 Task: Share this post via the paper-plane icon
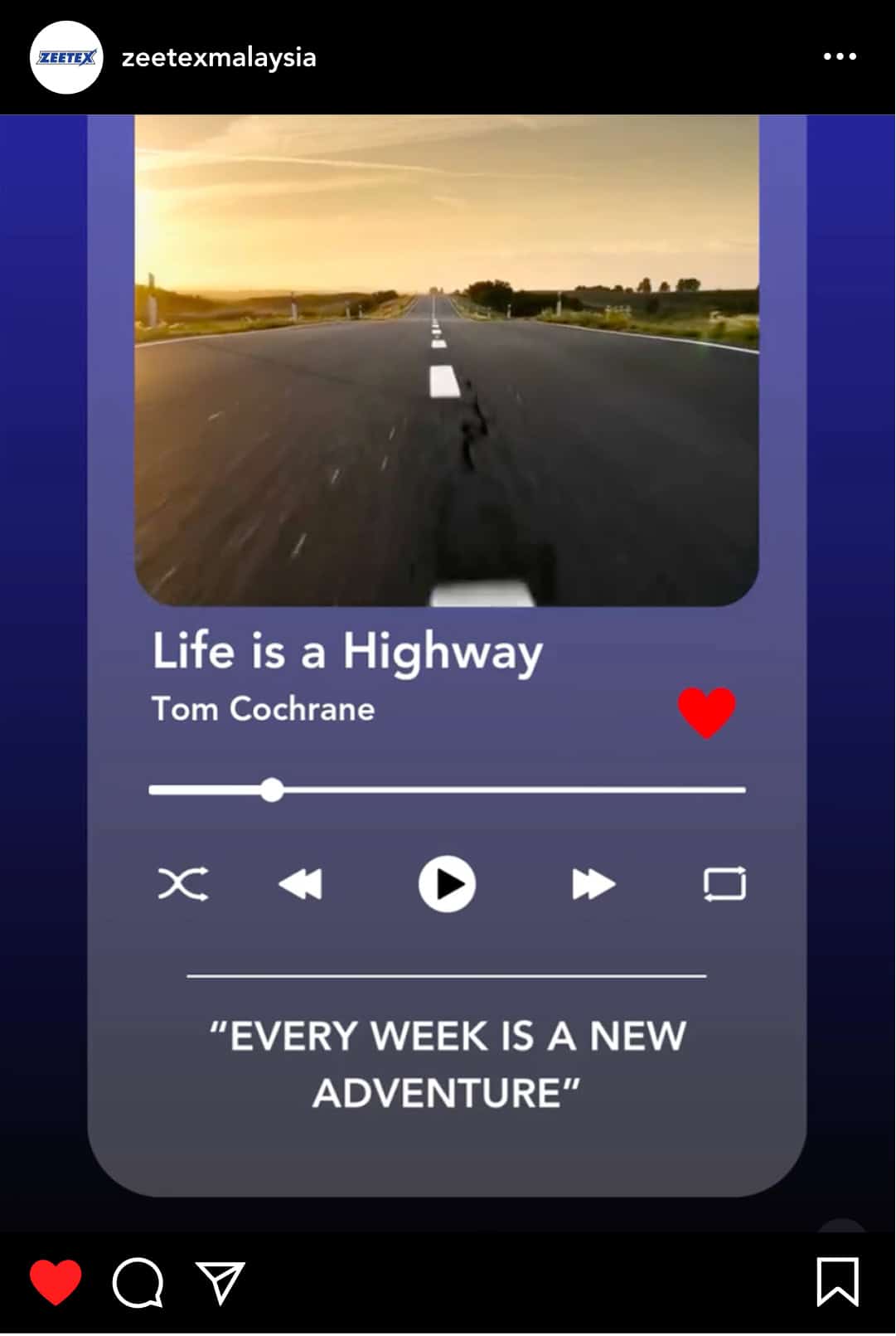point(220,1282)
